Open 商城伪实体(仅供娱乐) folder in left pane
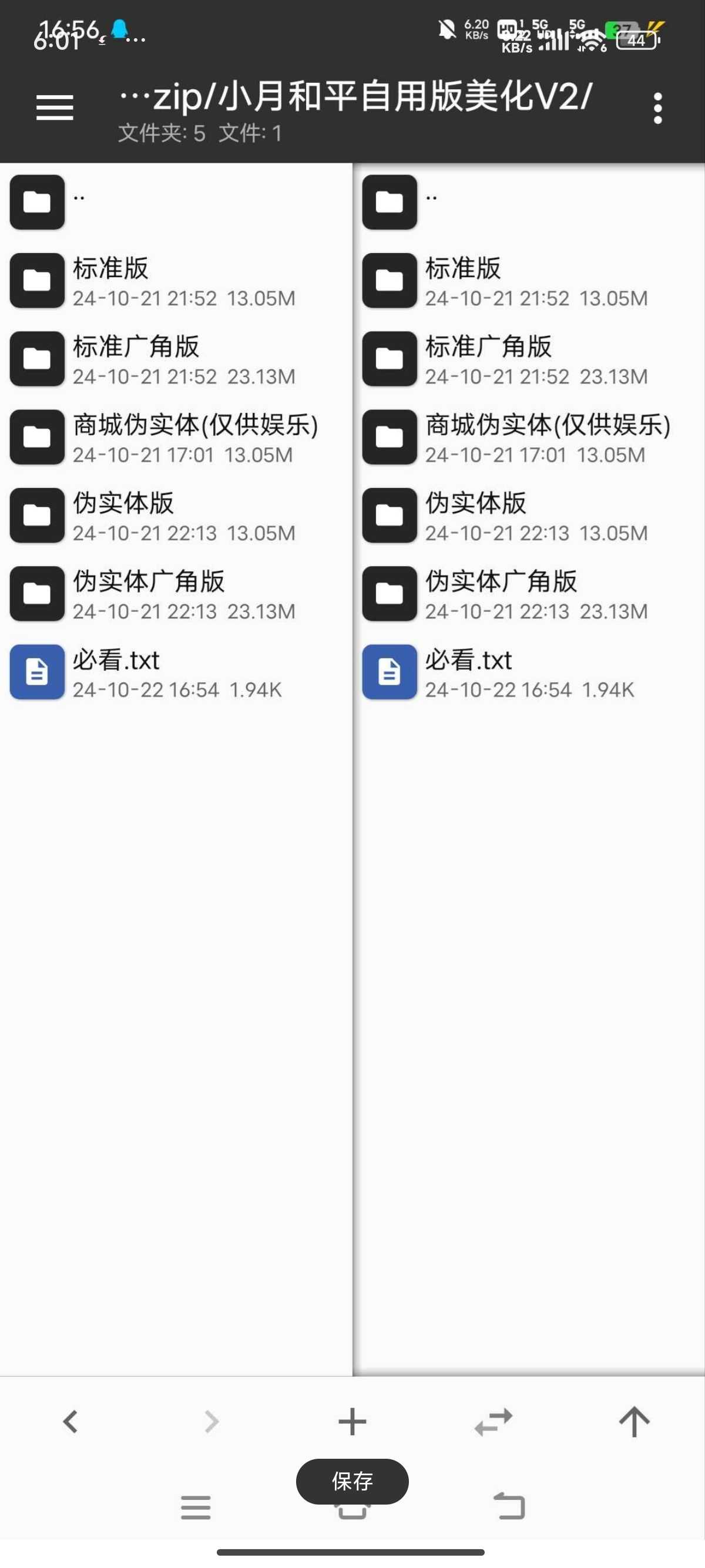 (x=176, y=438)
